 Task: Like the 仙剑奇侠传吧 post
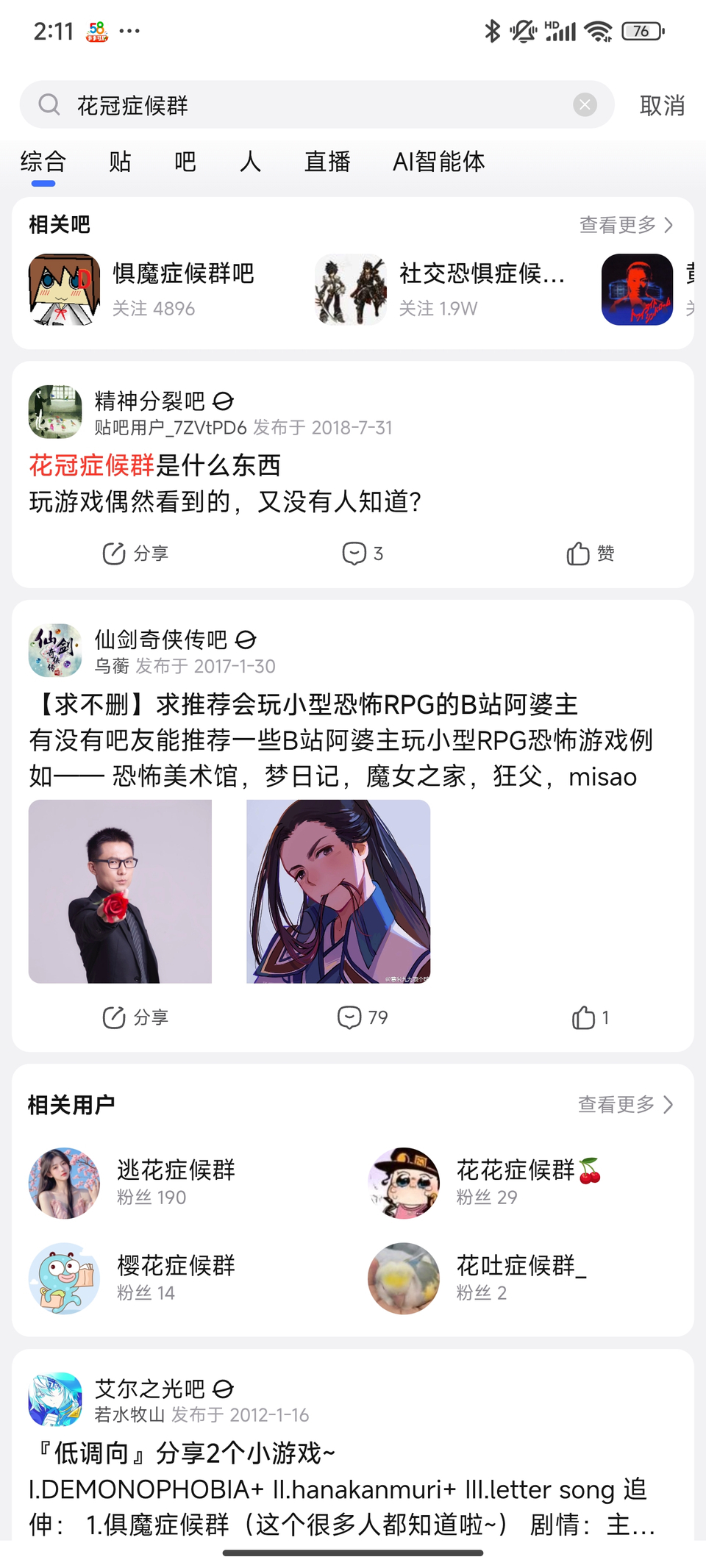point(590,1017)
